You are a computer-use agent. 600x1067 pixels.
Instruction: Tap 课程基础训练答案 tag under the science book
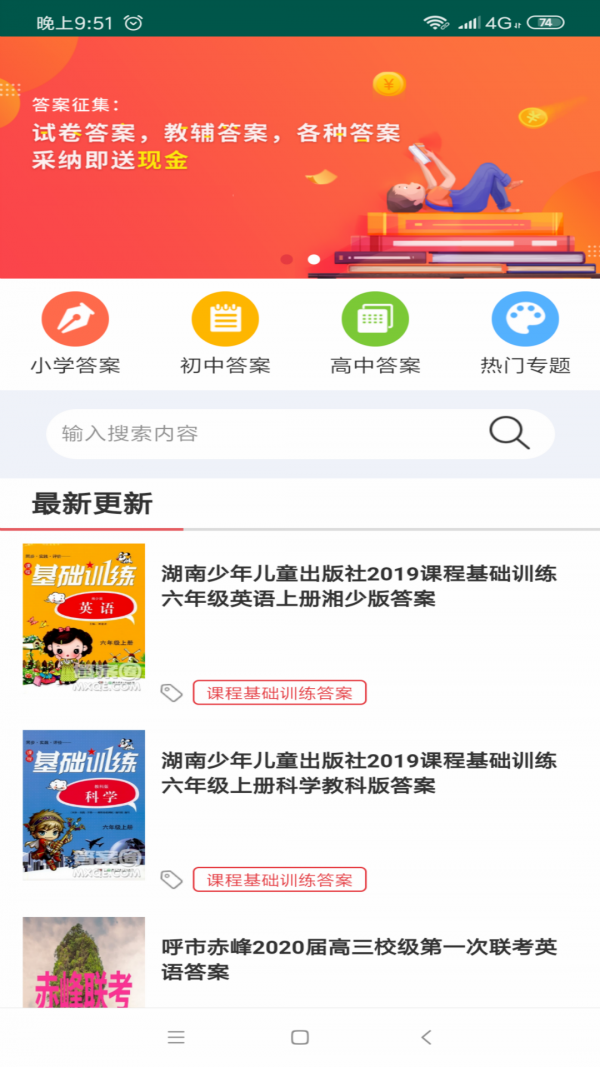coord(279,880)
